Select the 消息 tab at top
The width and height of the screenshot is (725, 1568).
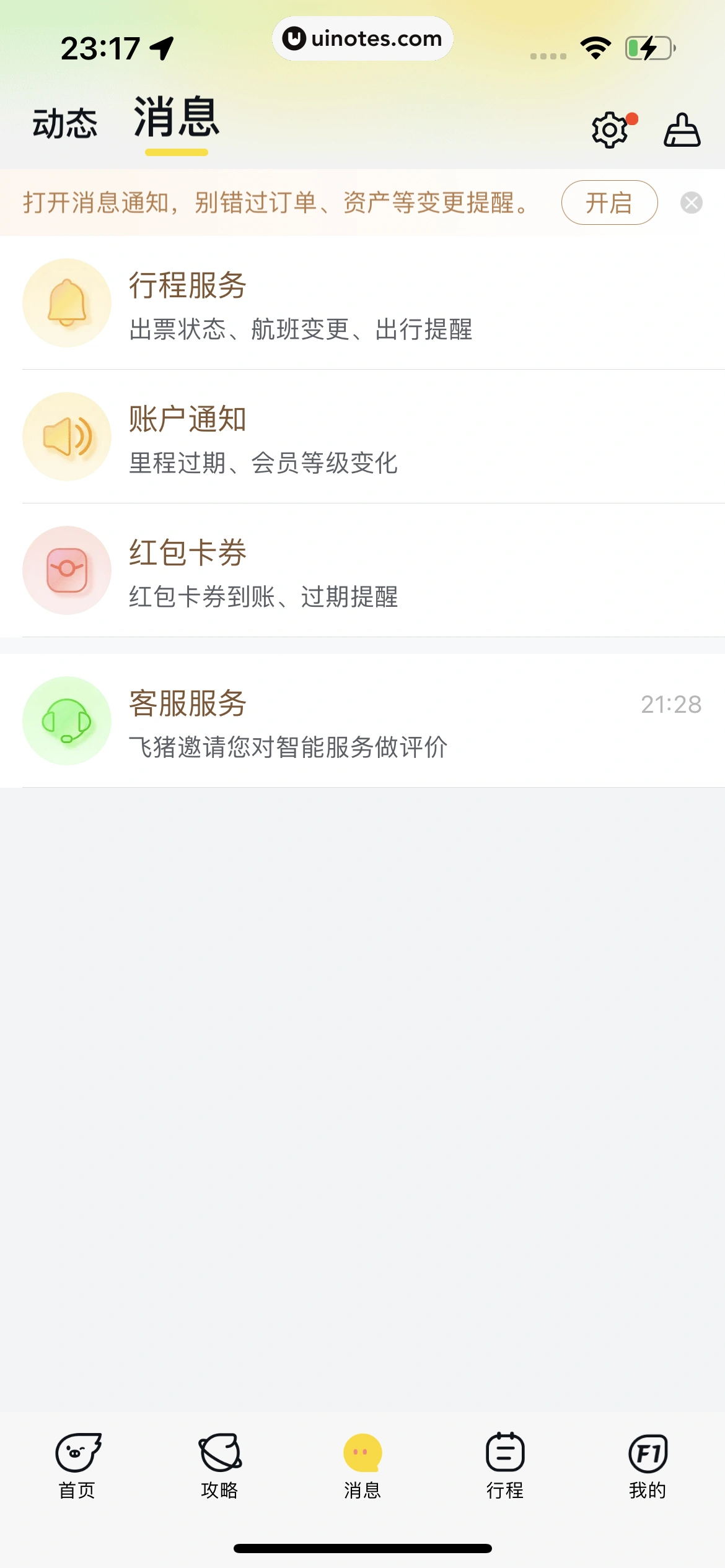tap(175, 121)
